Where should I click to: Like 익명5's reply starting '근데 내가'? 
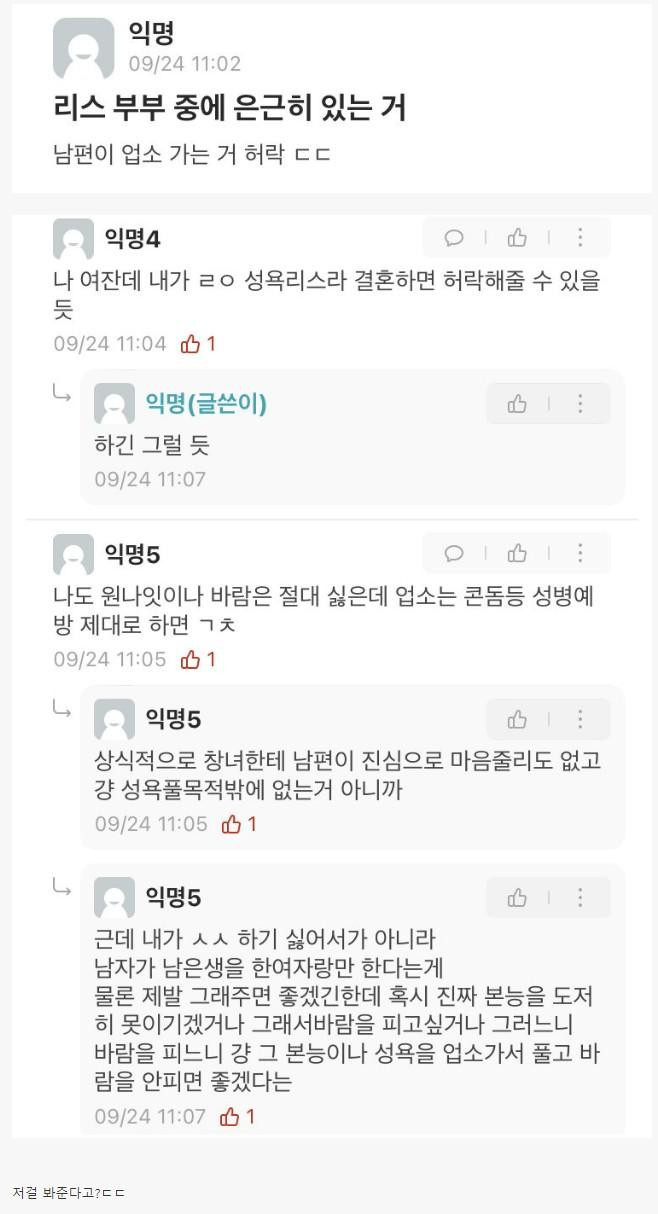click(x=517, y=898)
